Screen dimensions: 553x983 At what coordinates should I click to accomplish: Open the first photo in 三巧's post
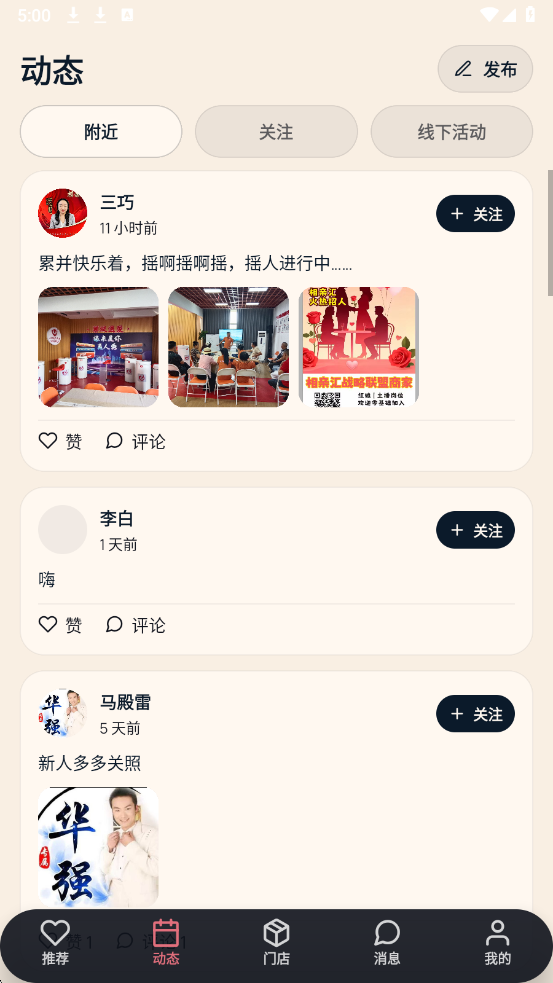pyautogui.click(x=98, y=347)
